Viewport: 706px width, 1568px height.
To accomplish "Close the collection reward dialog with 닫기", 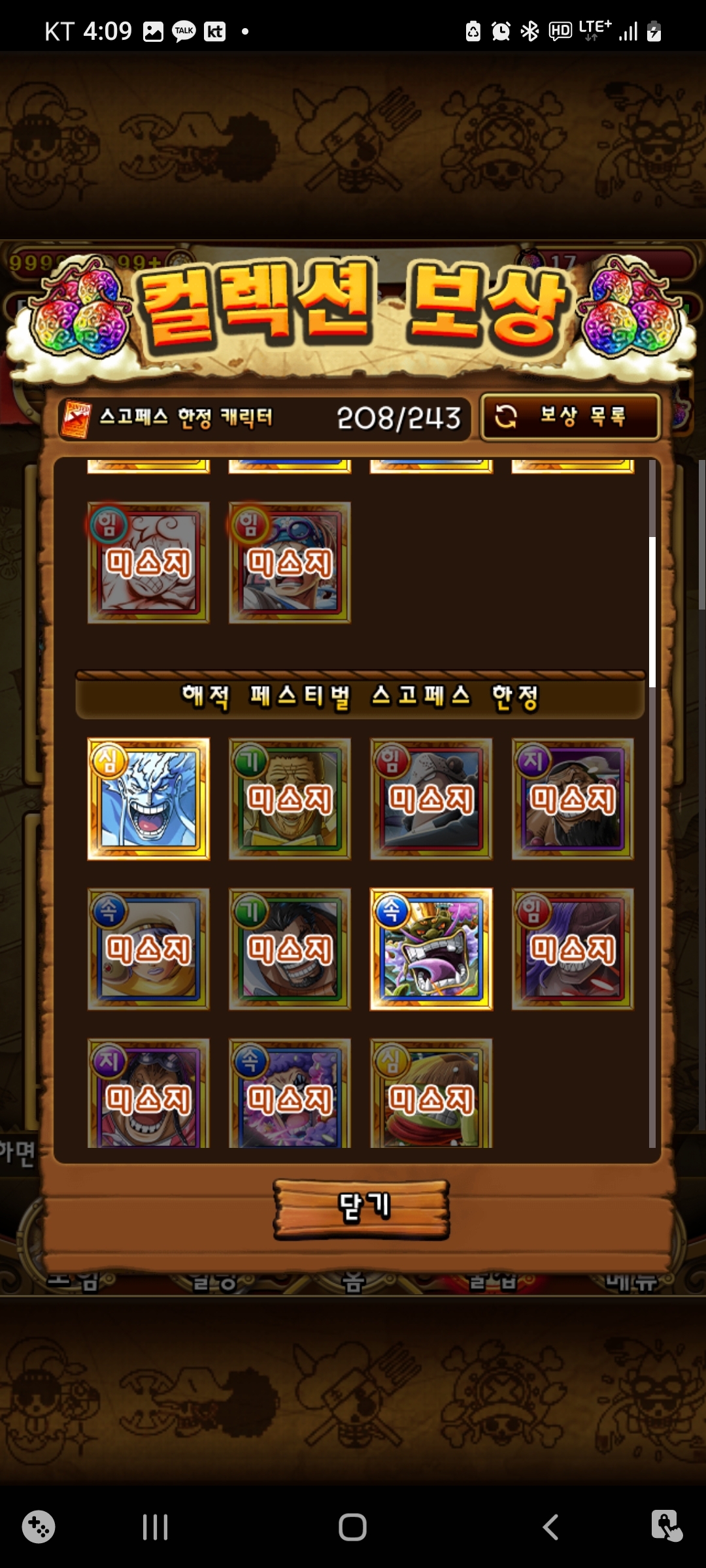I will [361, 1209].
